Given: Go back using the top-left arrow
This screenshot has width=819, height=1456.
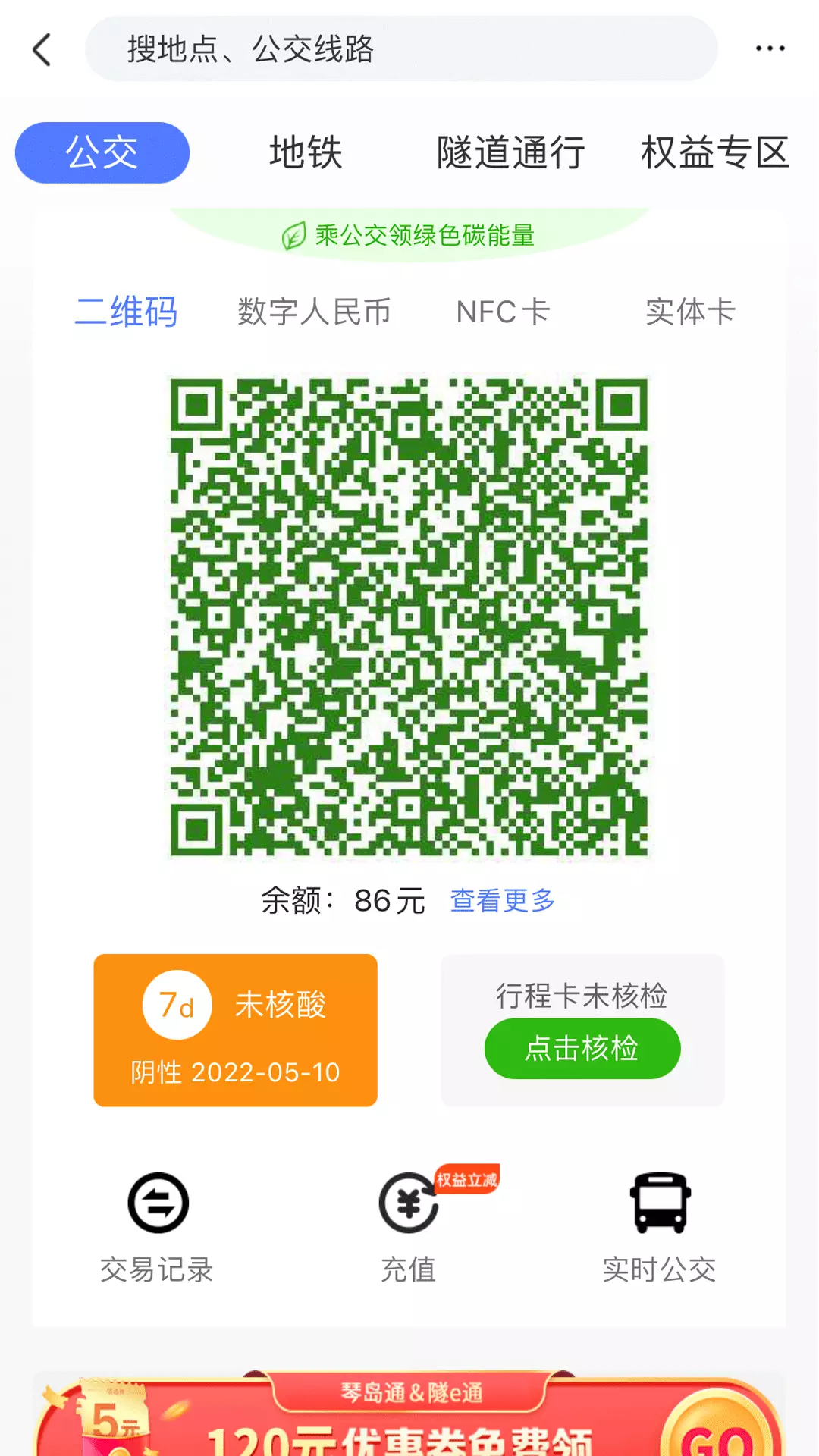Looking at the screenshot, I should click(x=42, y=49).
